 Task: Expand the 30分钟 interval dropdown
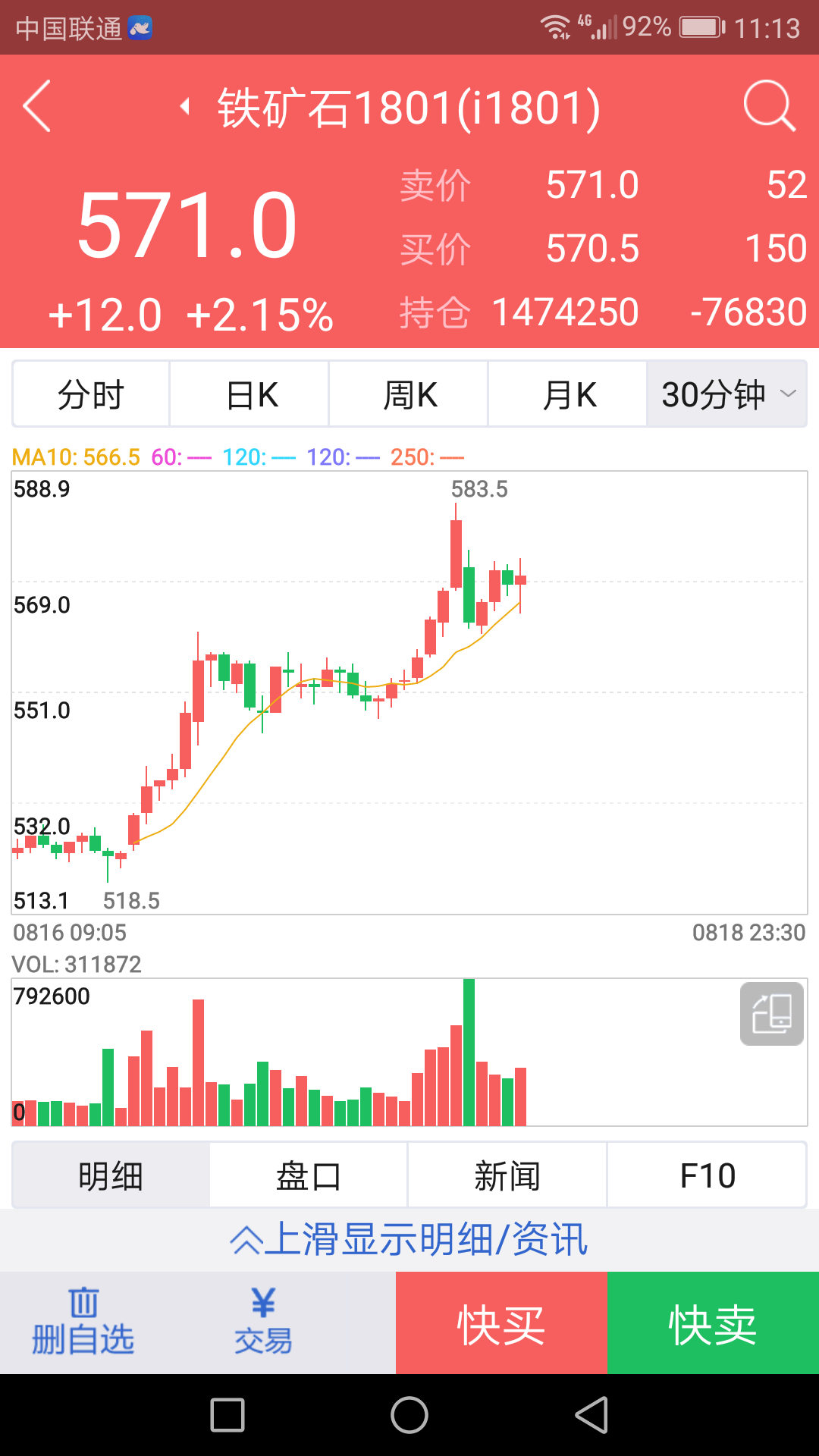[x=726, y=394]
